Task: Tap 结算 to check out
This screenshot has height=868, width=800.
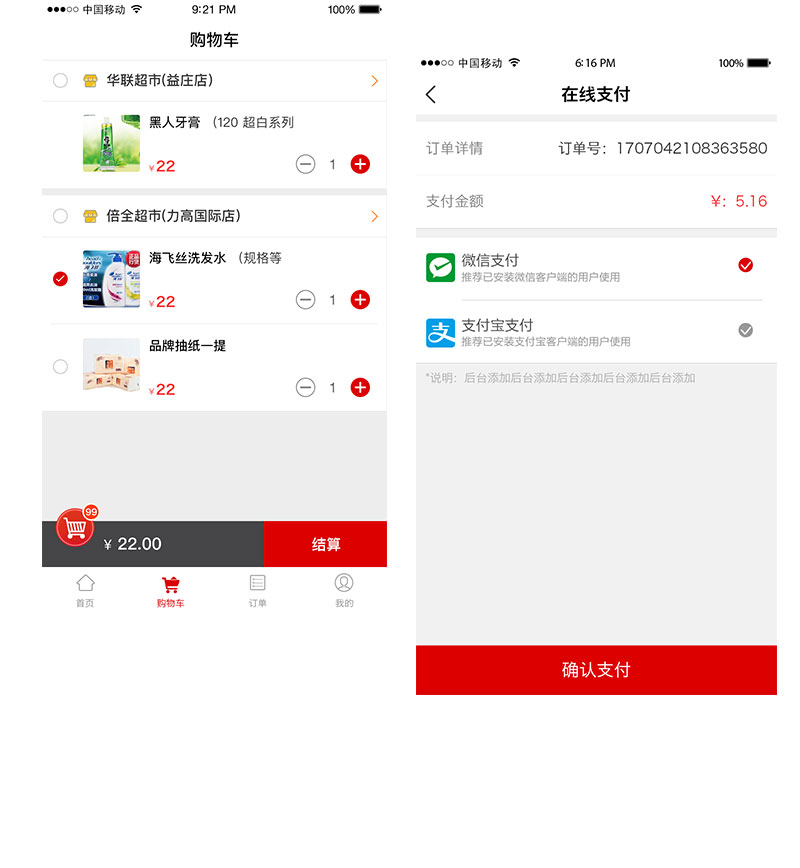Action: [x=325, y=544]
